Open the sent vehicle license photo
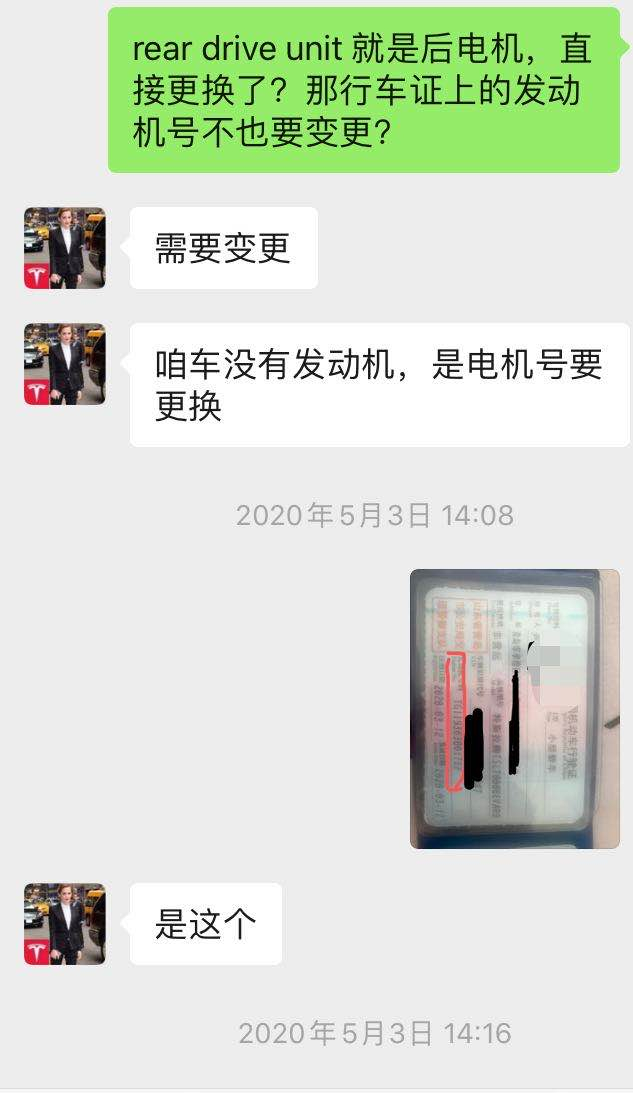Viewport: 633px width, 1093px height. pyautogui.click(x=514, y=708)
